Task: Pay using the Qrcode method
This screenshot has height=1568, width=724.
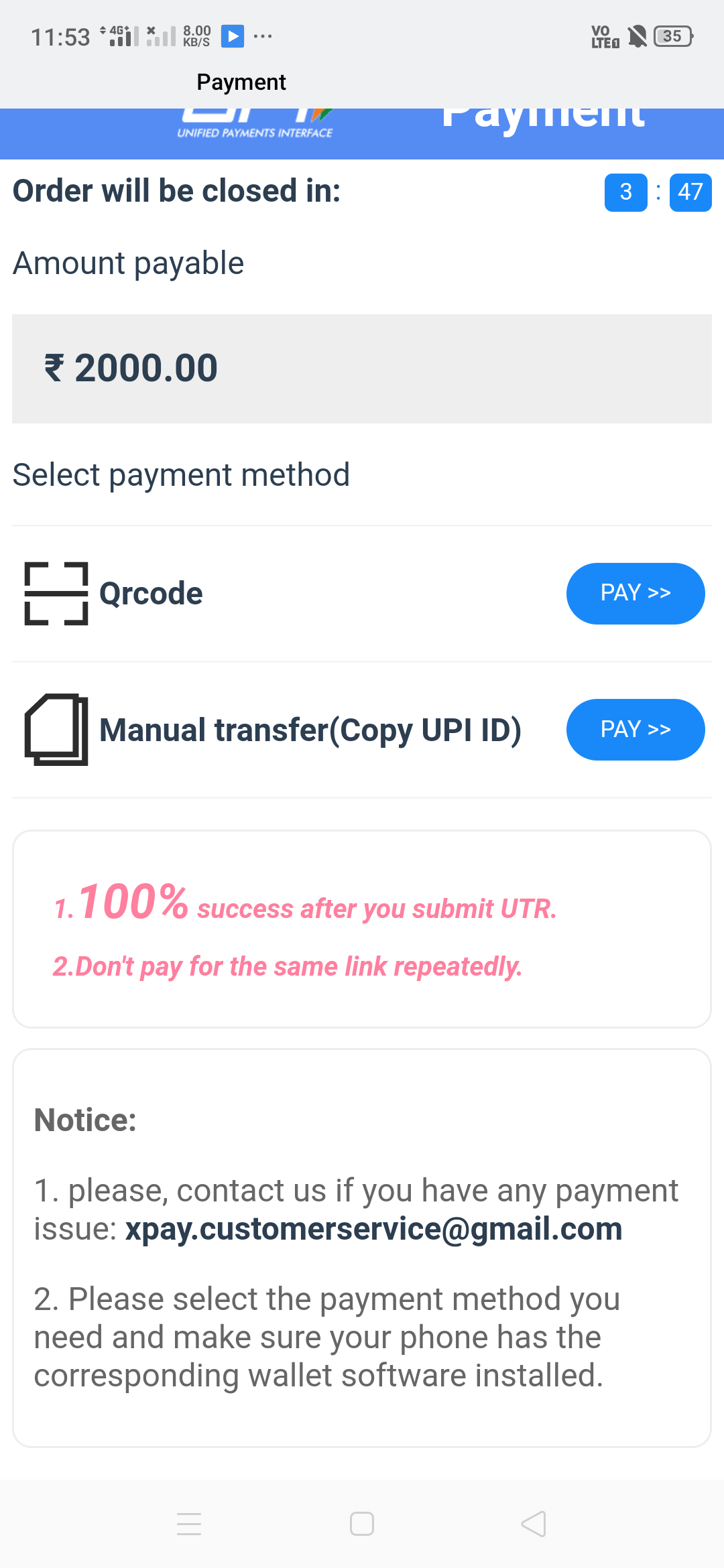Action: [x=635, y=593]
